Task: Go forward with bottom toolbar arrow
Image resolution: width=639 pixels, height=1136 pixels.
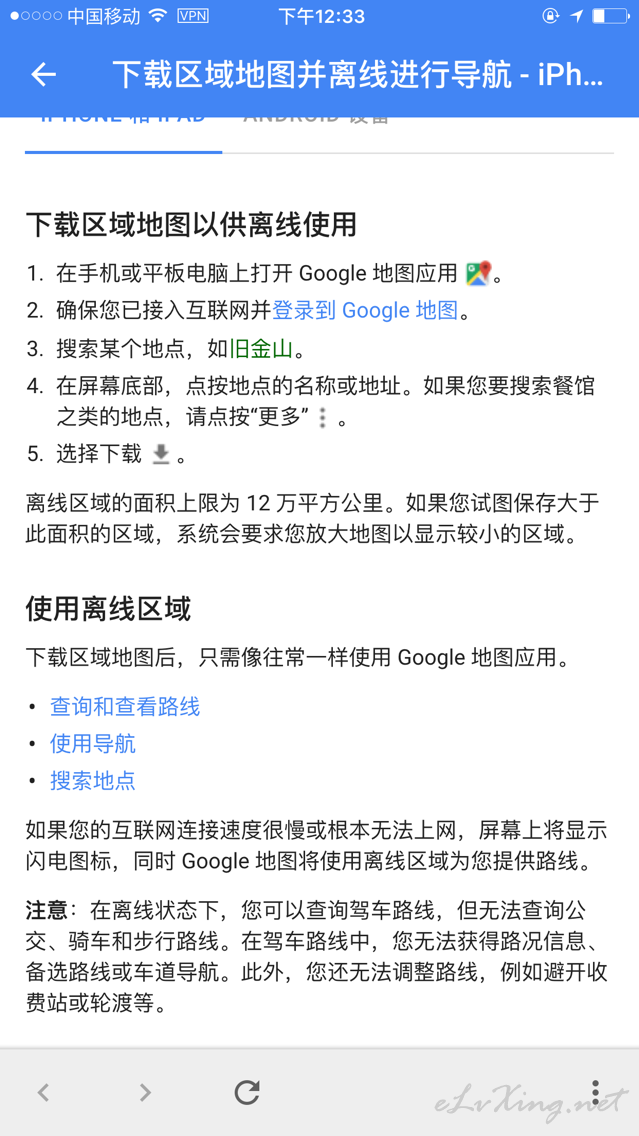Action: tap(145, 1092)
